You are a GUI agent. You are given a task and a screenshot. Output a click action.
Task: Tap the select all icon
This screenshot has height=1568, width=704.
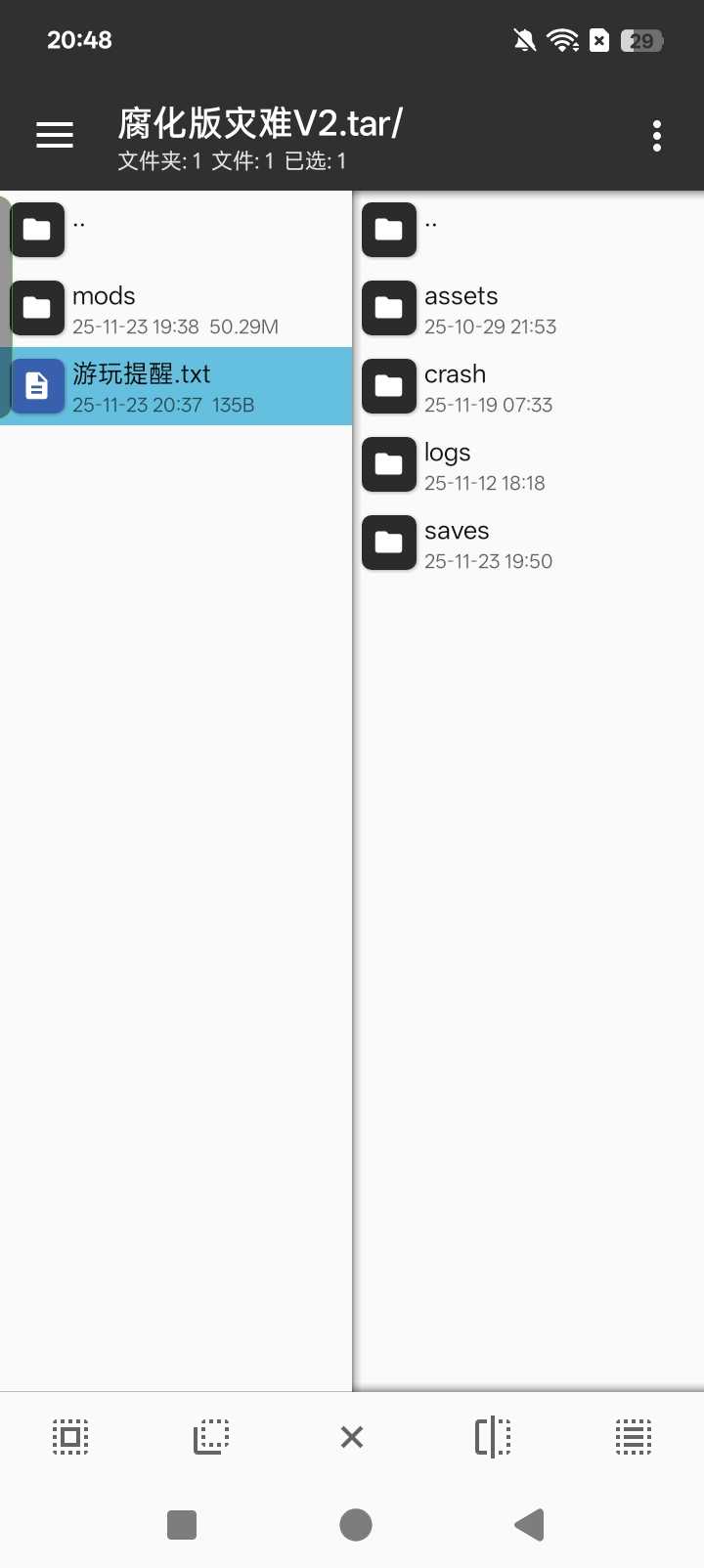tap(70, 1437)
